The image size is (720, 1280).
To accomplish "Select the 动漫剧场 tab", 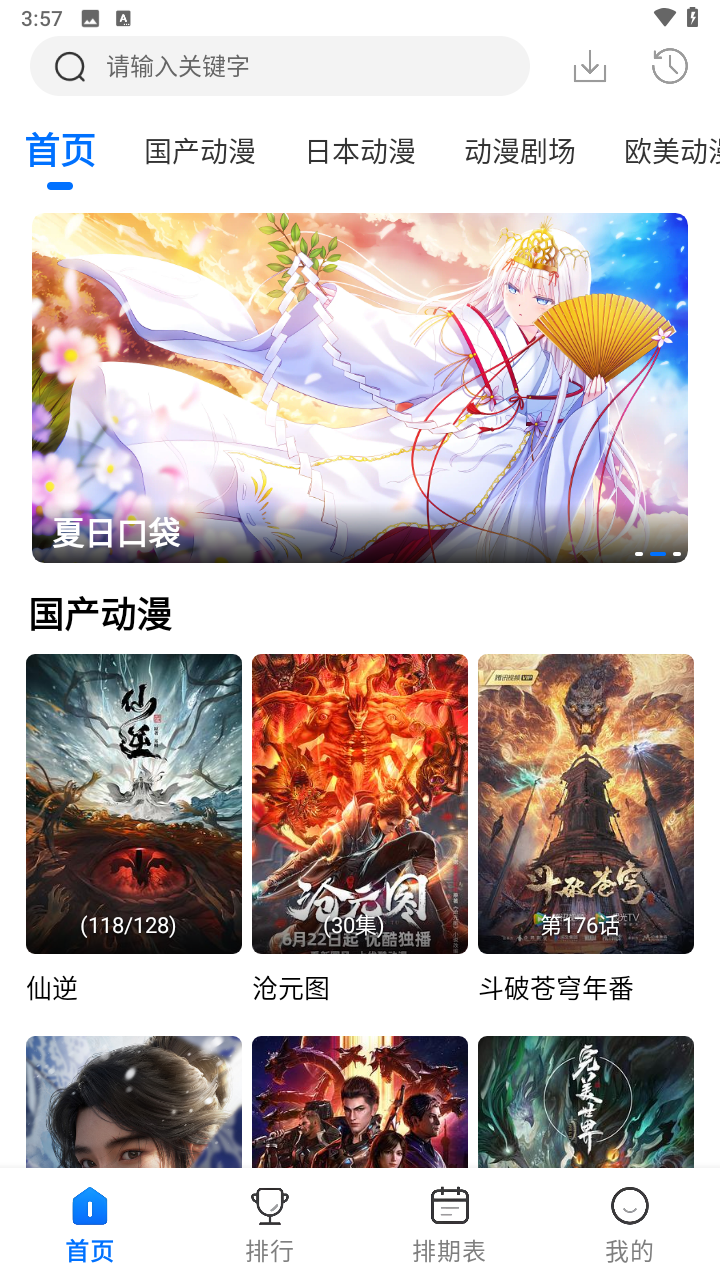I will point(520,152).
